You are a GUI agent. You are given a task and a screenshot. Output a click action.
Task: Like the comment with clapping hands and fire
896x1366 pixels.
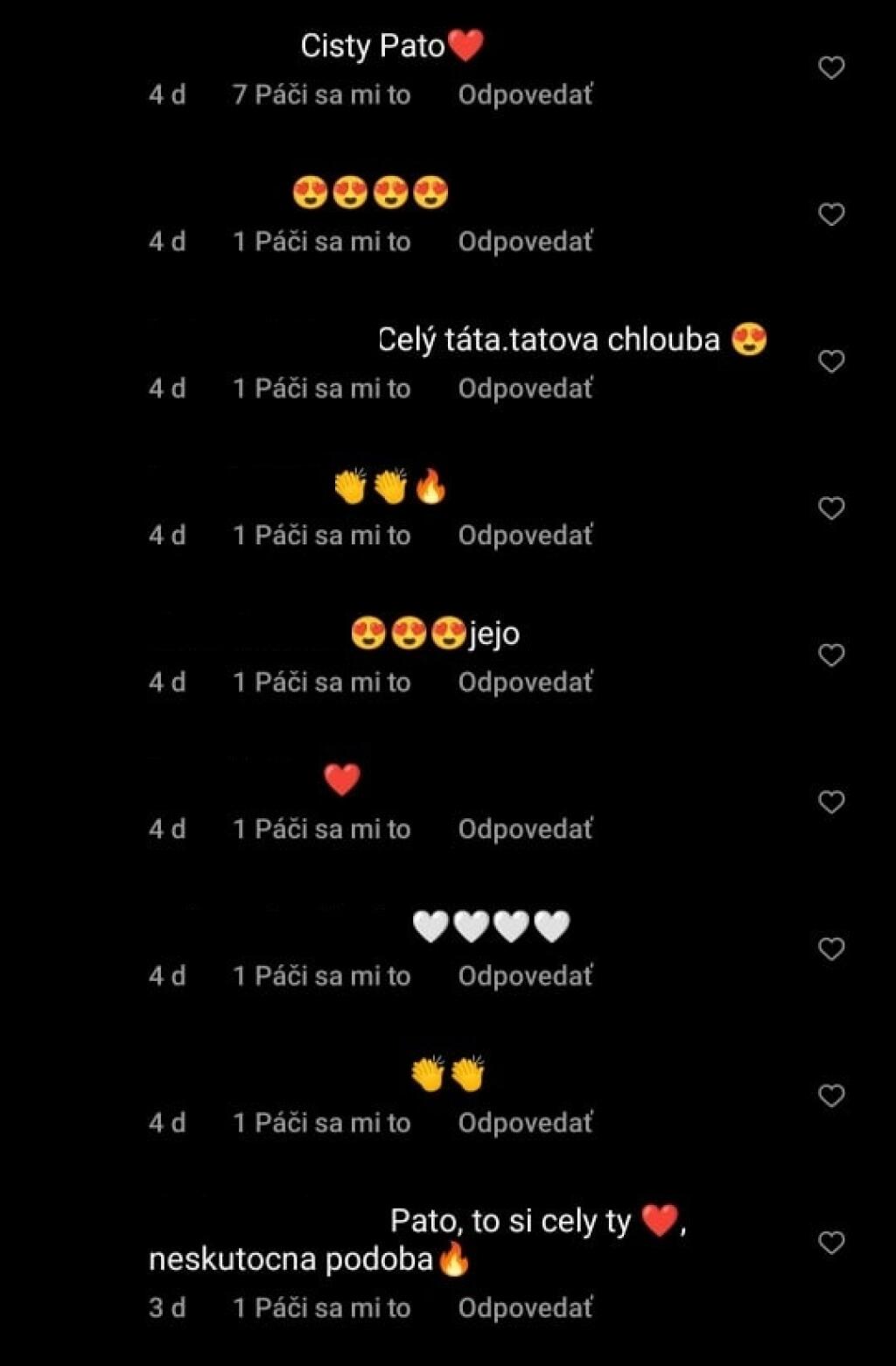click(830, 508)
